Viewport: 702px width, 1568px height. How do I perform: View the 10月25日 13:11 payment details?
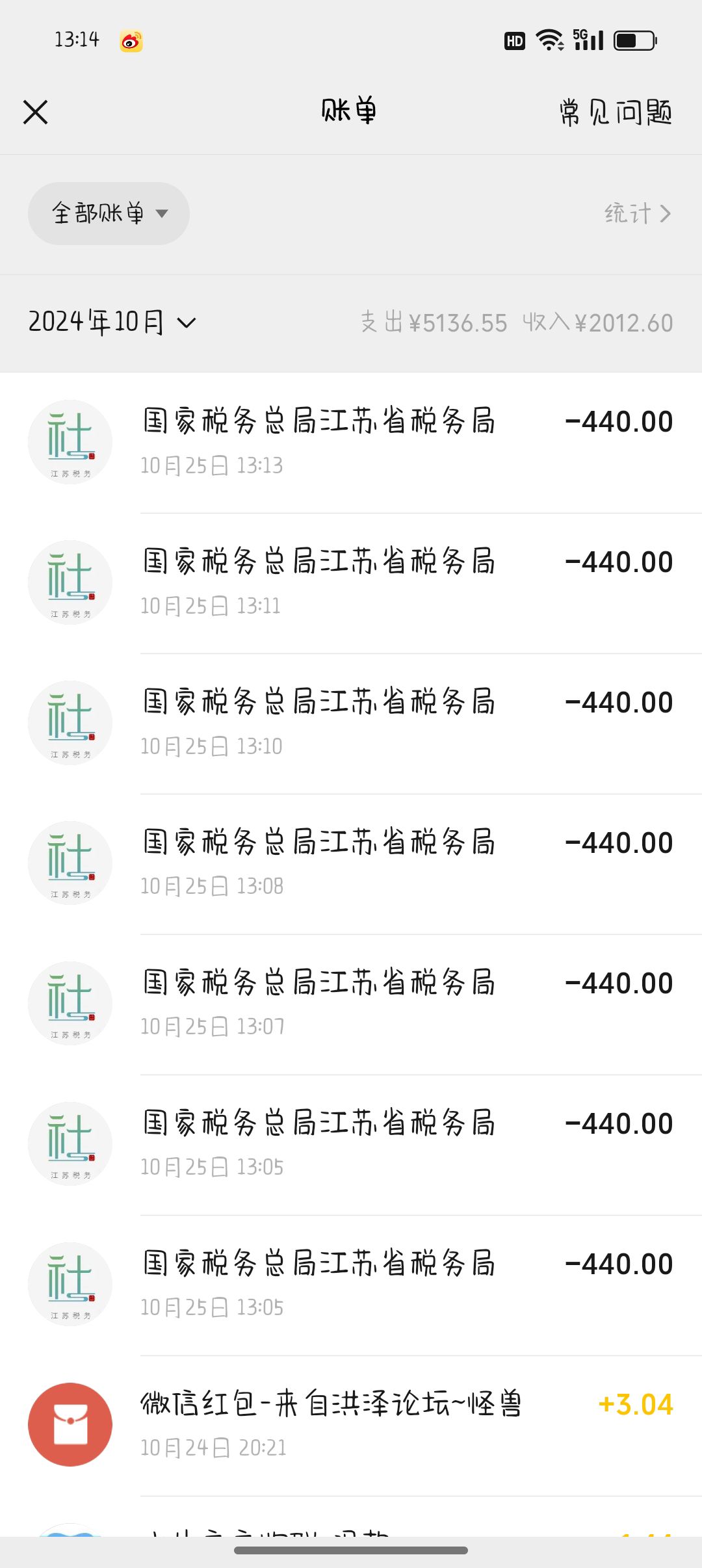pyautogui.click(x=351, y=583)
